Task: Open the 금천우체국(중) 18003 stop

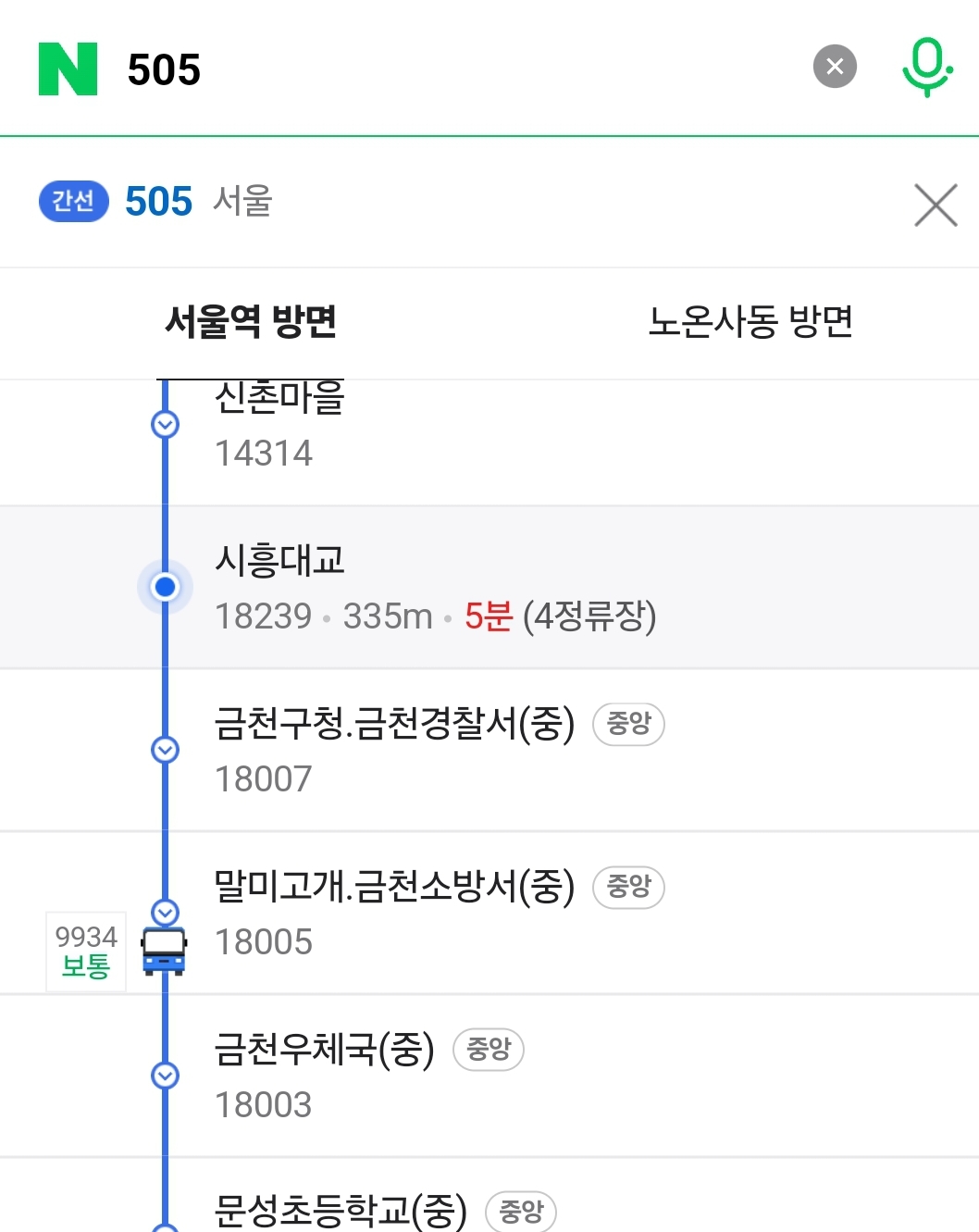Action: [x=489, y=1076]
